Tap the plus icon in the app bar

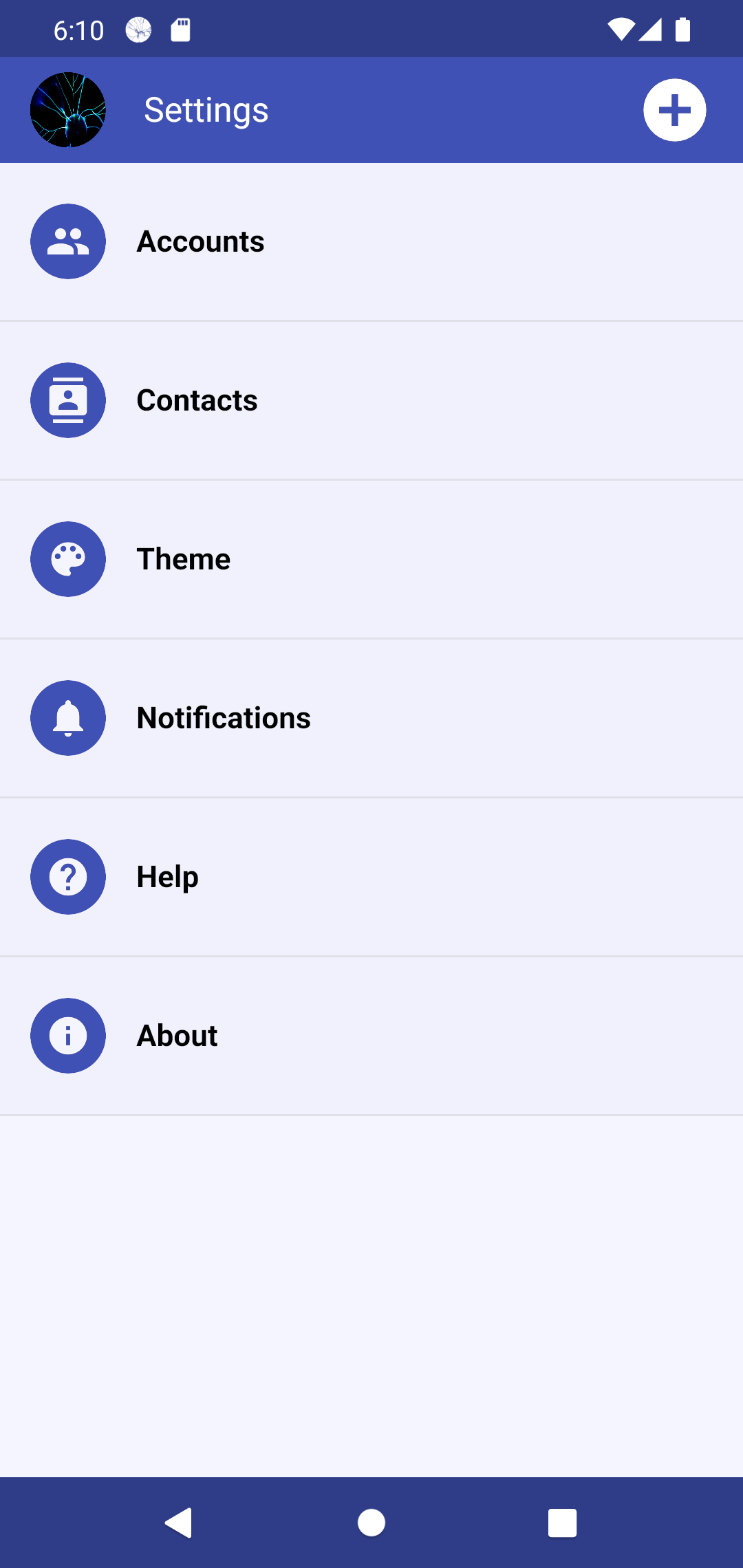(674, 110)
